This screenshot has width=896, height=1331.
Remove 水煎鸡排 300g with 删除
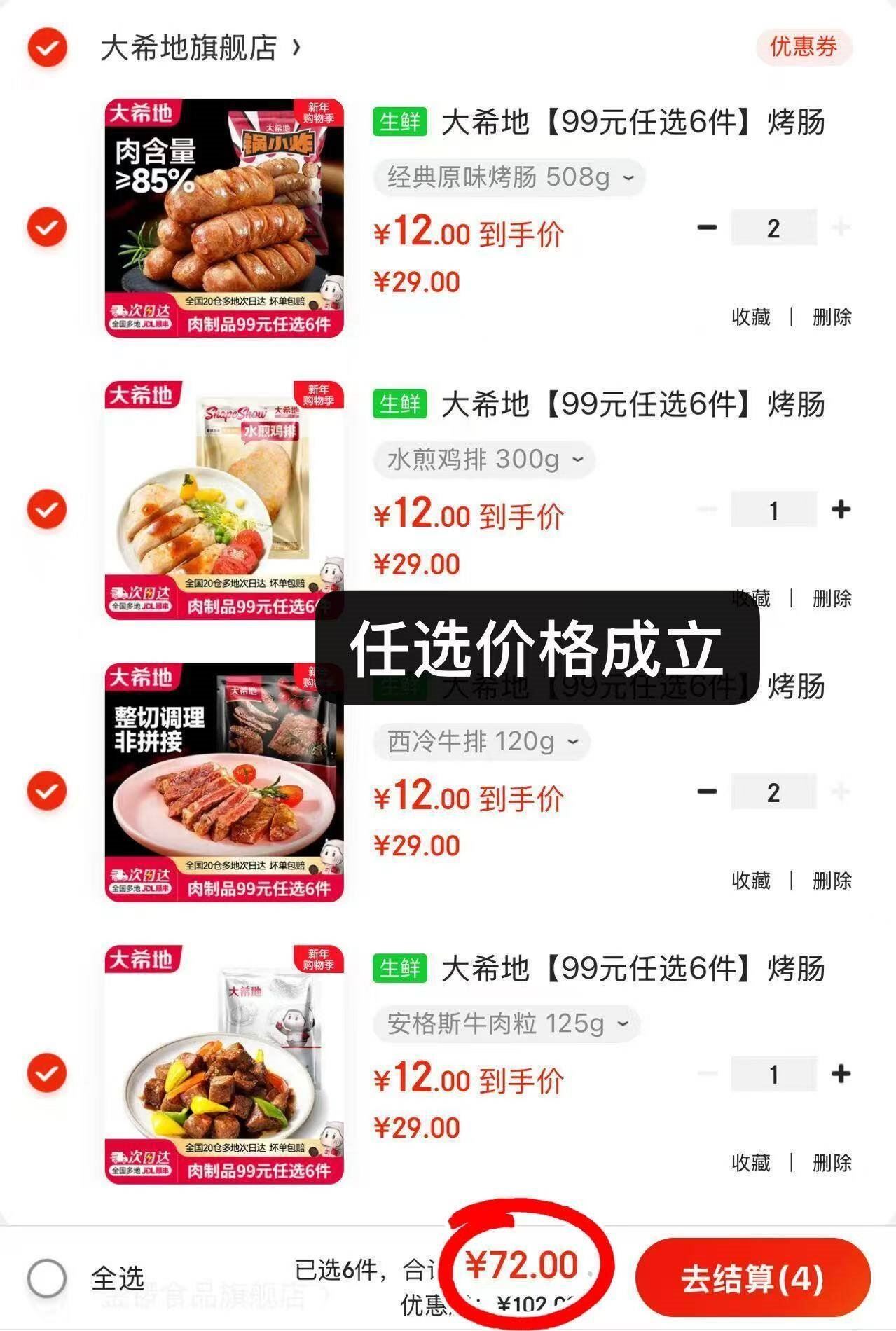(832, 599)
